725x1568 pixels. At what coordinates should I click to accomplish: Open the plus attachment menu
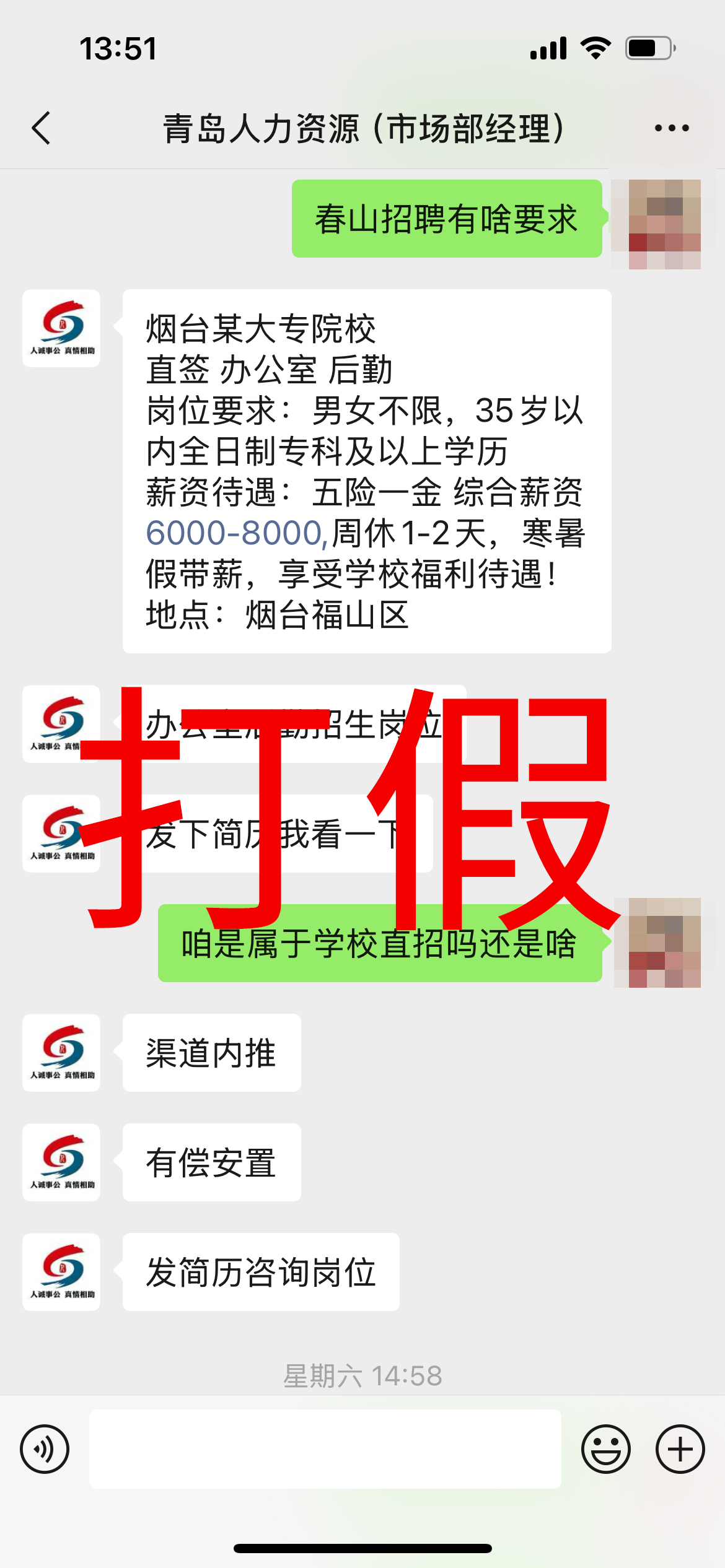[680, 1449]
